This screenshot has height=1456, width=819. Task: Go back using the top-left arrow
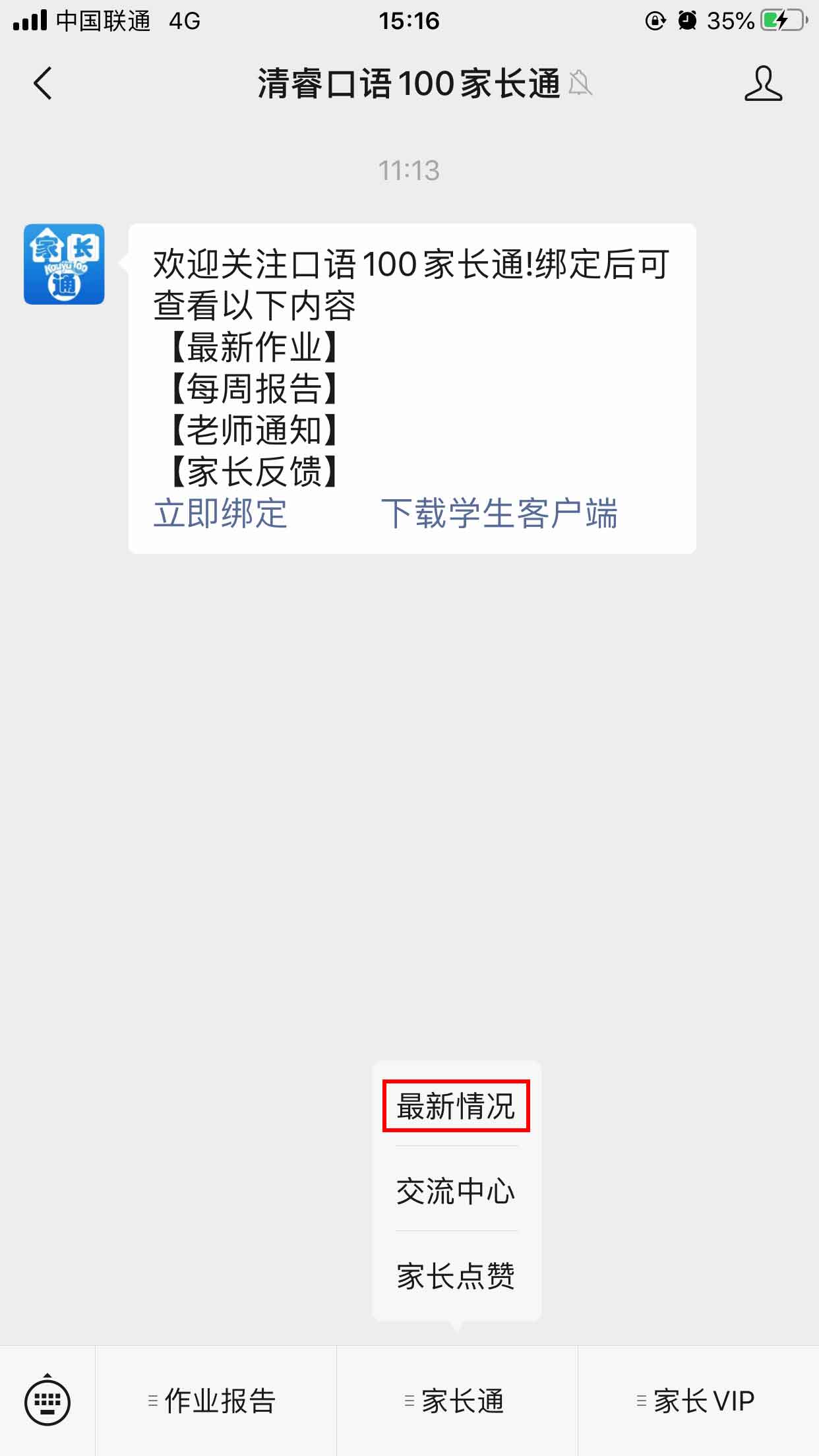43,84
